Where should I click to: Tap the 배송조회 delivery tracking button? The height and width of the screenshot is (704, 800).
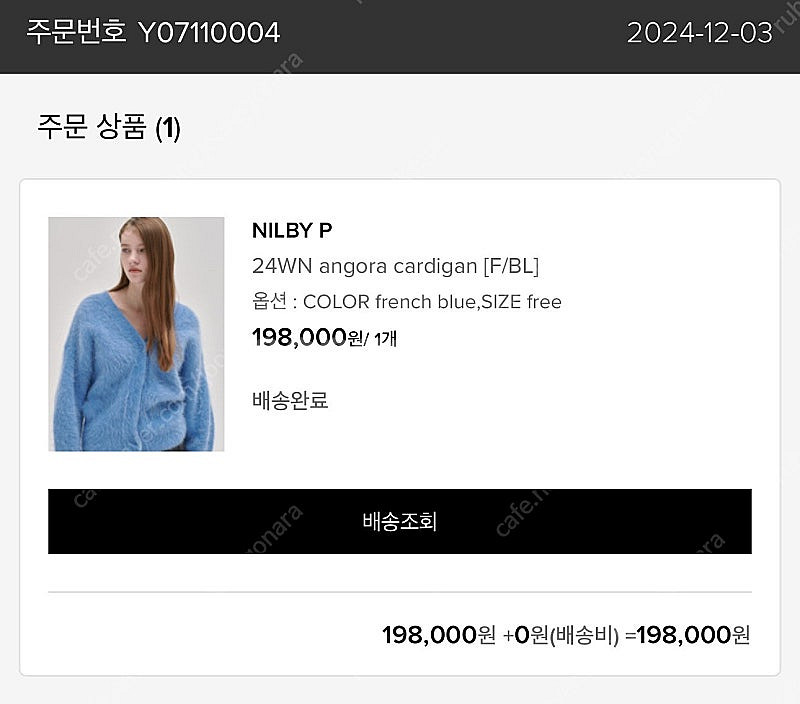pyautogui.click(x=399, y=521)
